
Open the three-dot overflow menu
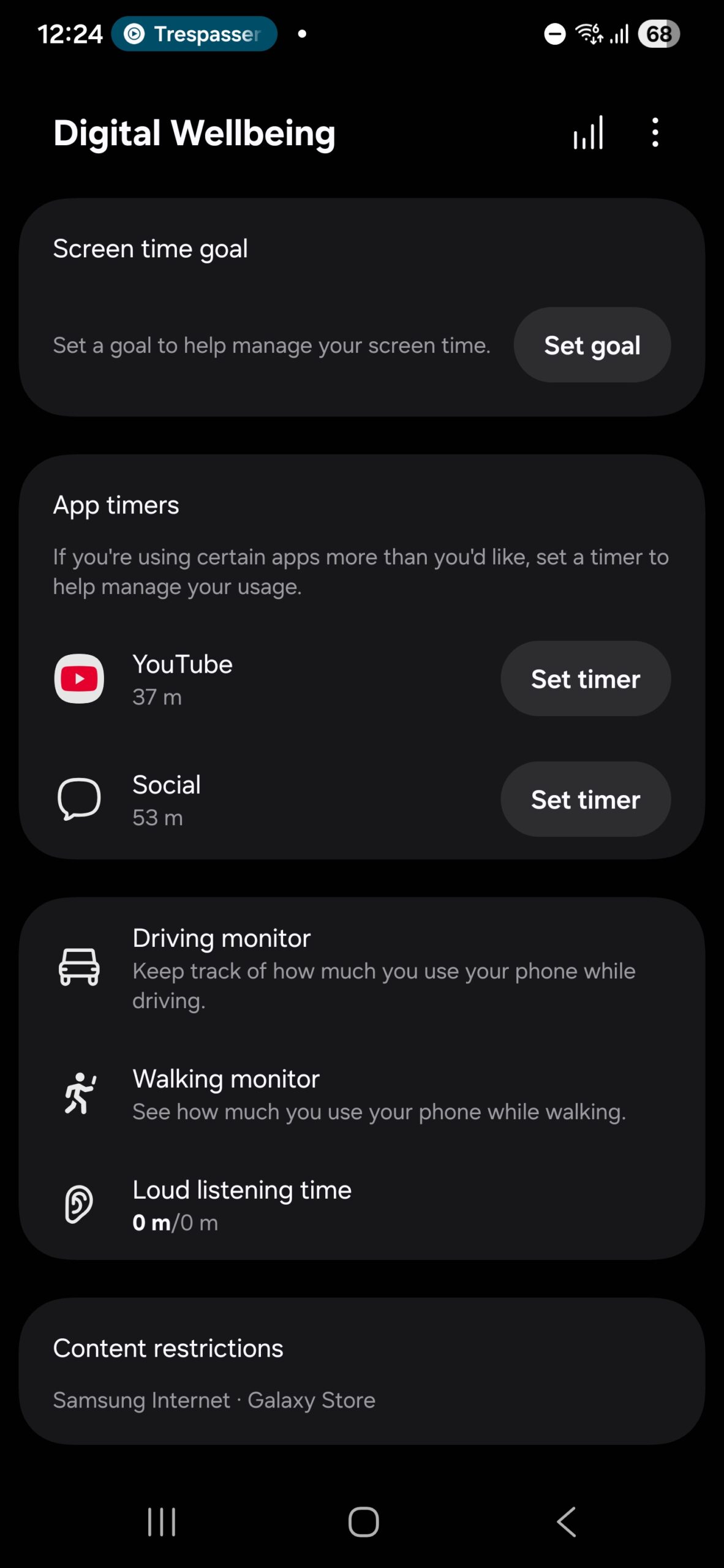(655, 132)
